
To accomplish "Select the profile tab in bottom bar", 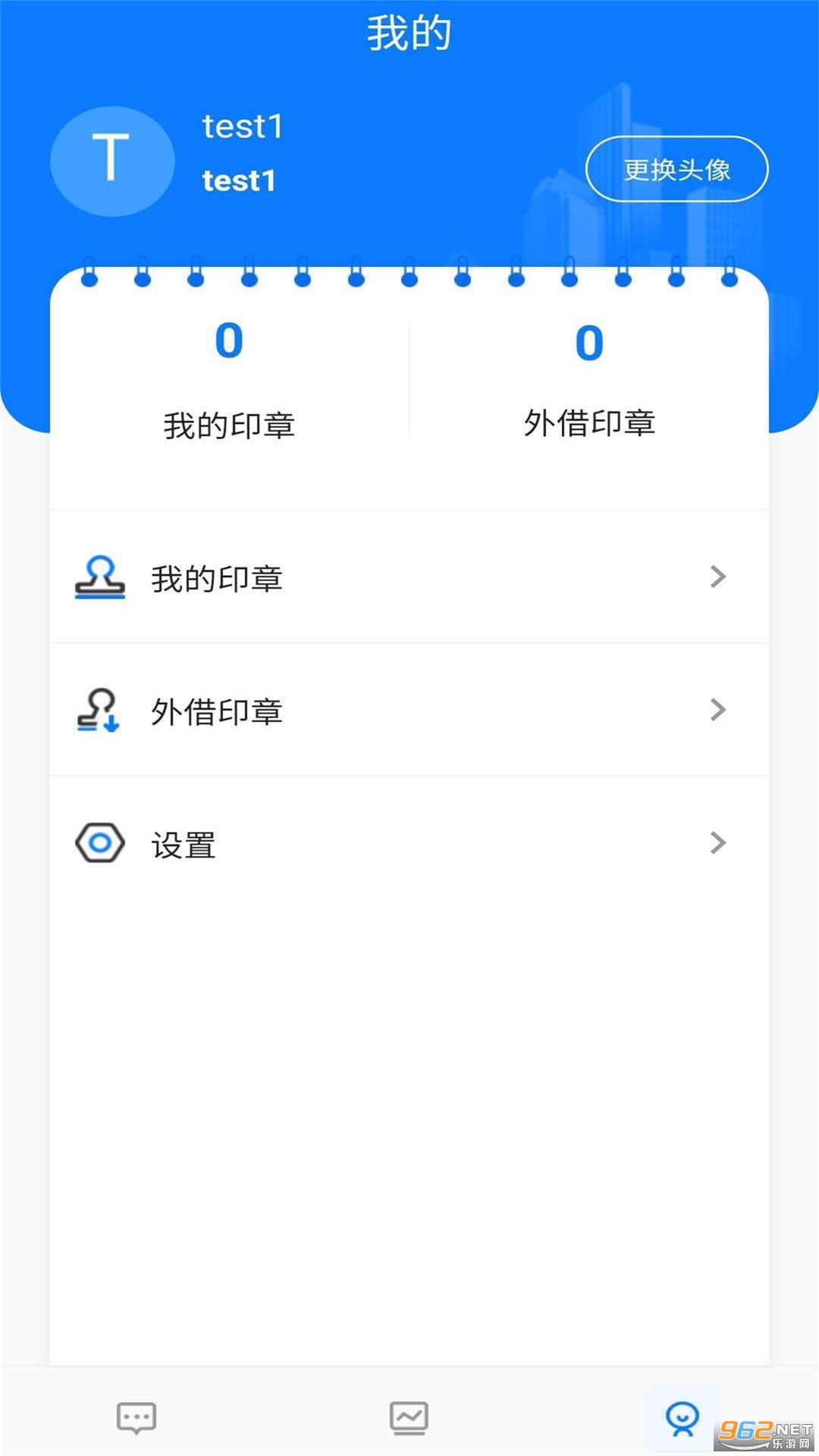I will coord(682,1417).
